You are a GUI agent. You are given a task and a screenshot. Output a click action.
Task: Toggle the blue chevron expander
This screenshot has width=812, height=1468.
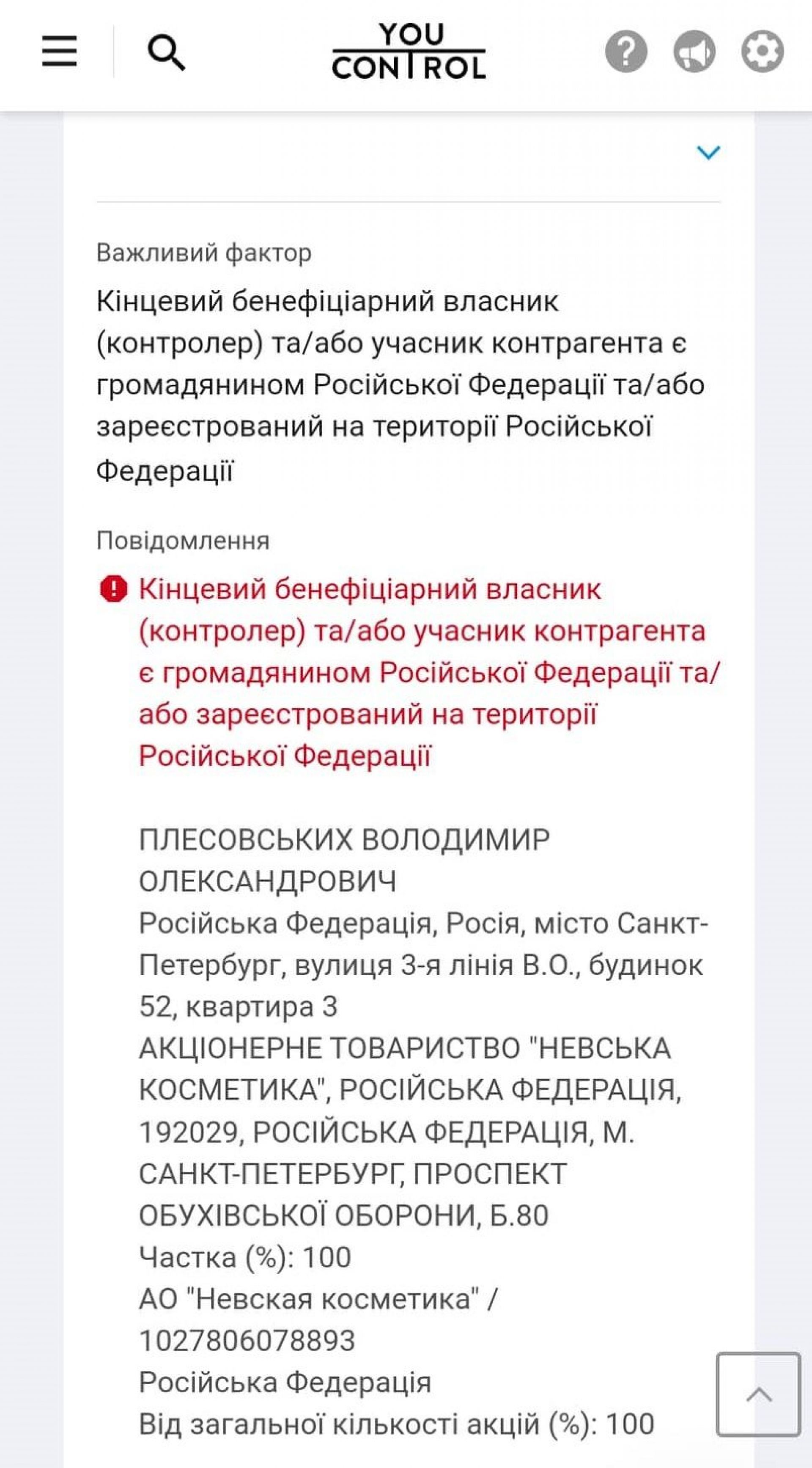click(709, 152)
